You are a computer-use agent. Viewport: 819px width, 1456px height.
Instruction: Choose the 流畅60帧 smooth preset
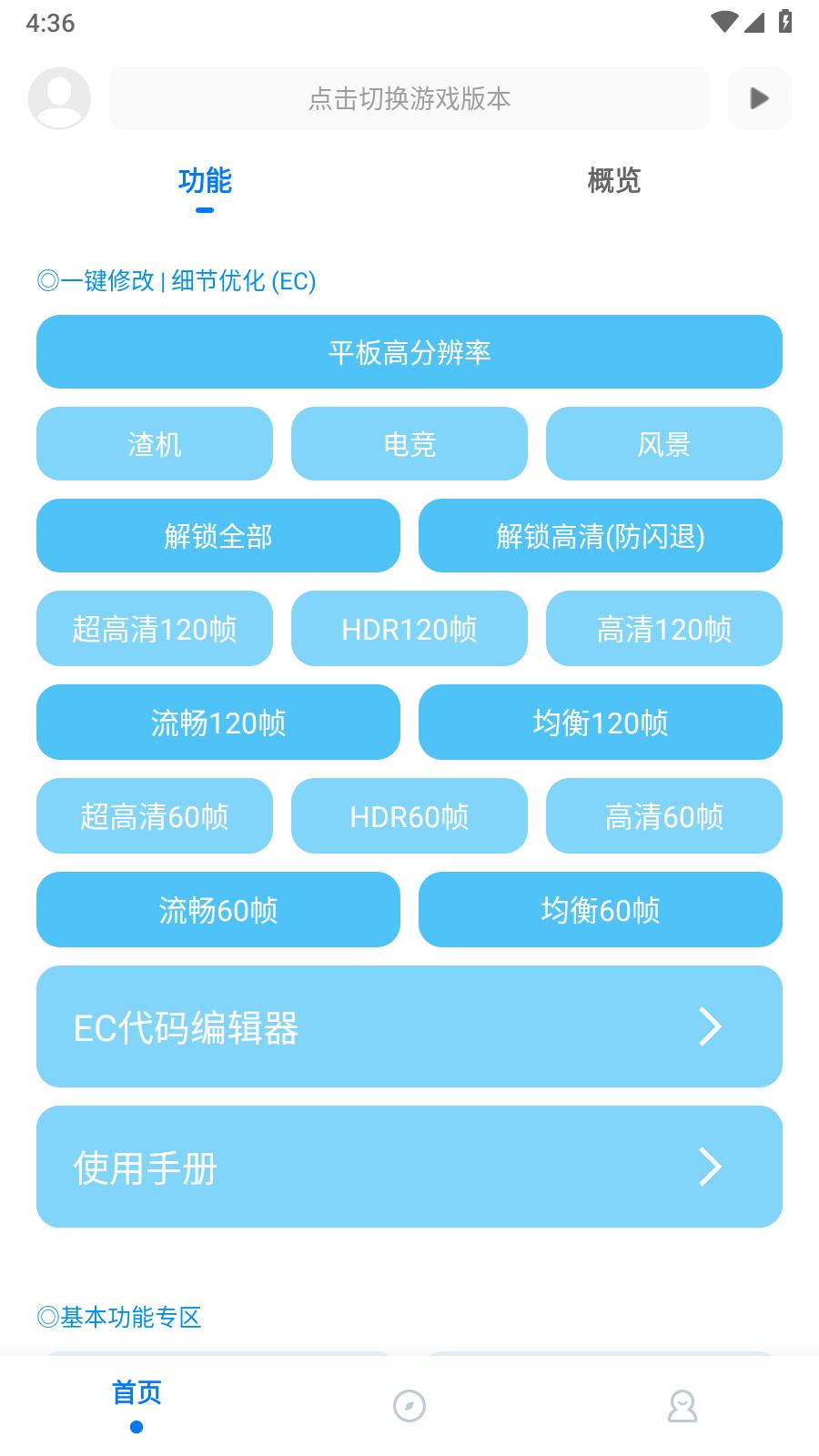click(x=217, y=910)
